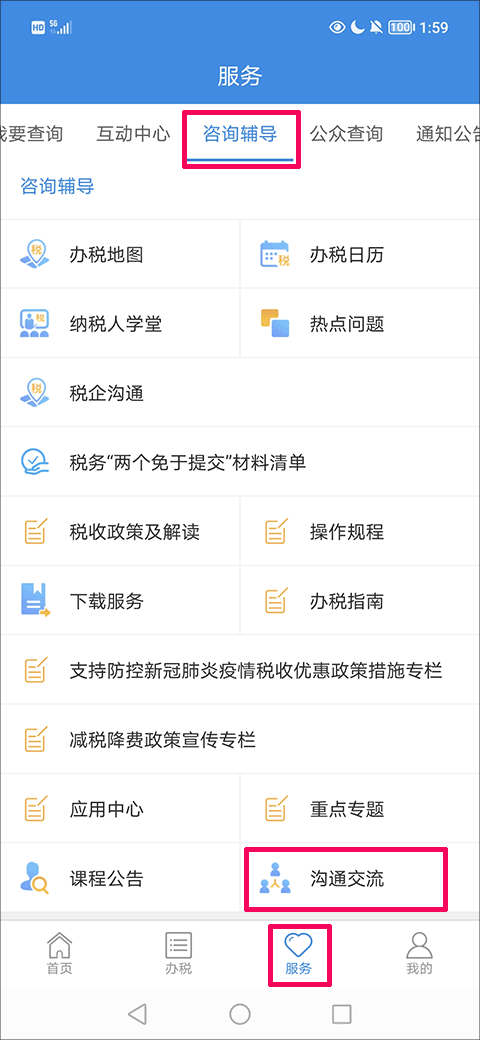The width and height of the screenshot is (480, 1040).
Task: Open 办税地图
Action: pyautogui.click(x=120, y=255)
